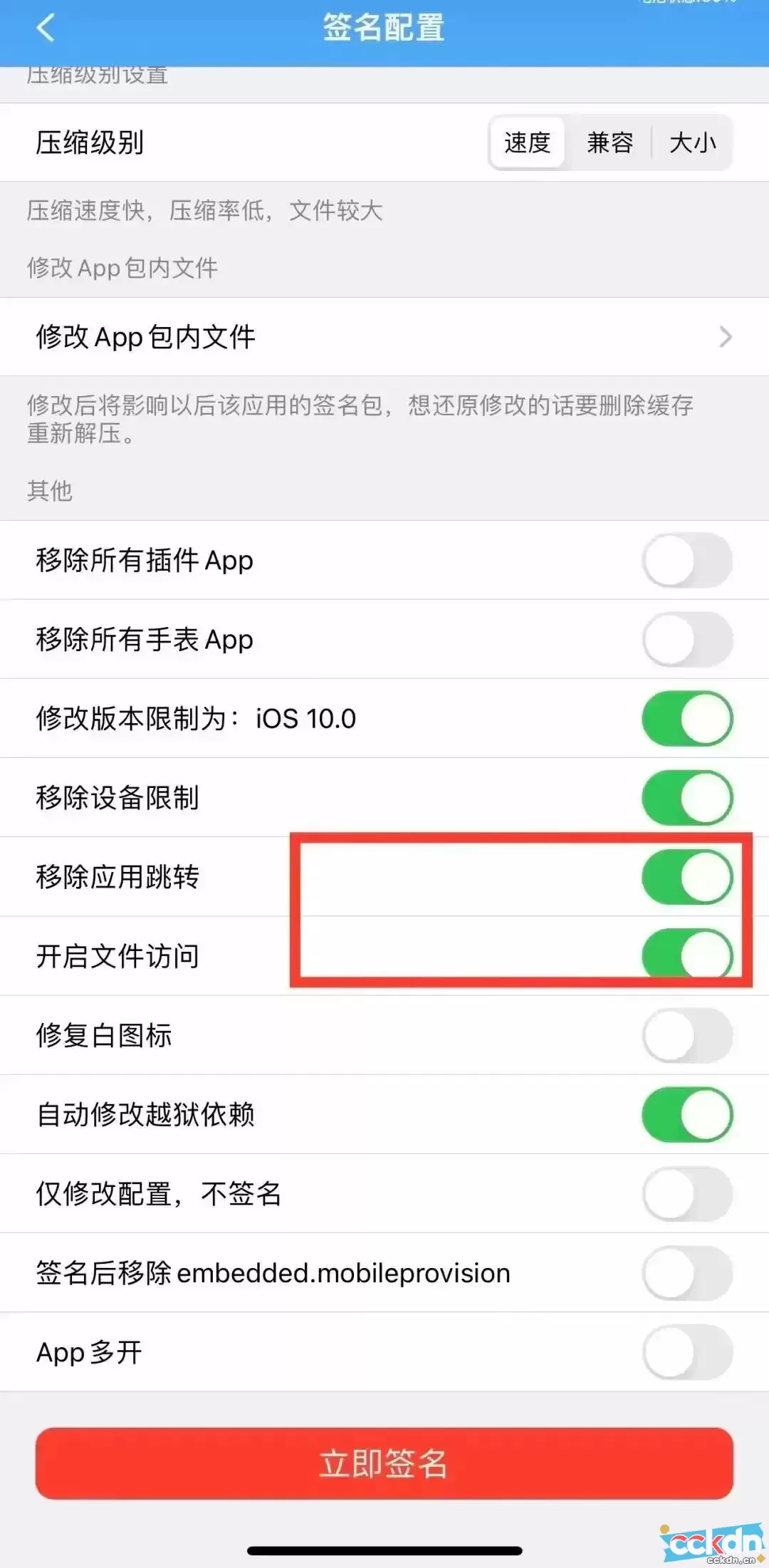This screenshot has width=769, height=1568.
Task: Turn off 自动修改越狱依赖
Action: click(687, 1114)
